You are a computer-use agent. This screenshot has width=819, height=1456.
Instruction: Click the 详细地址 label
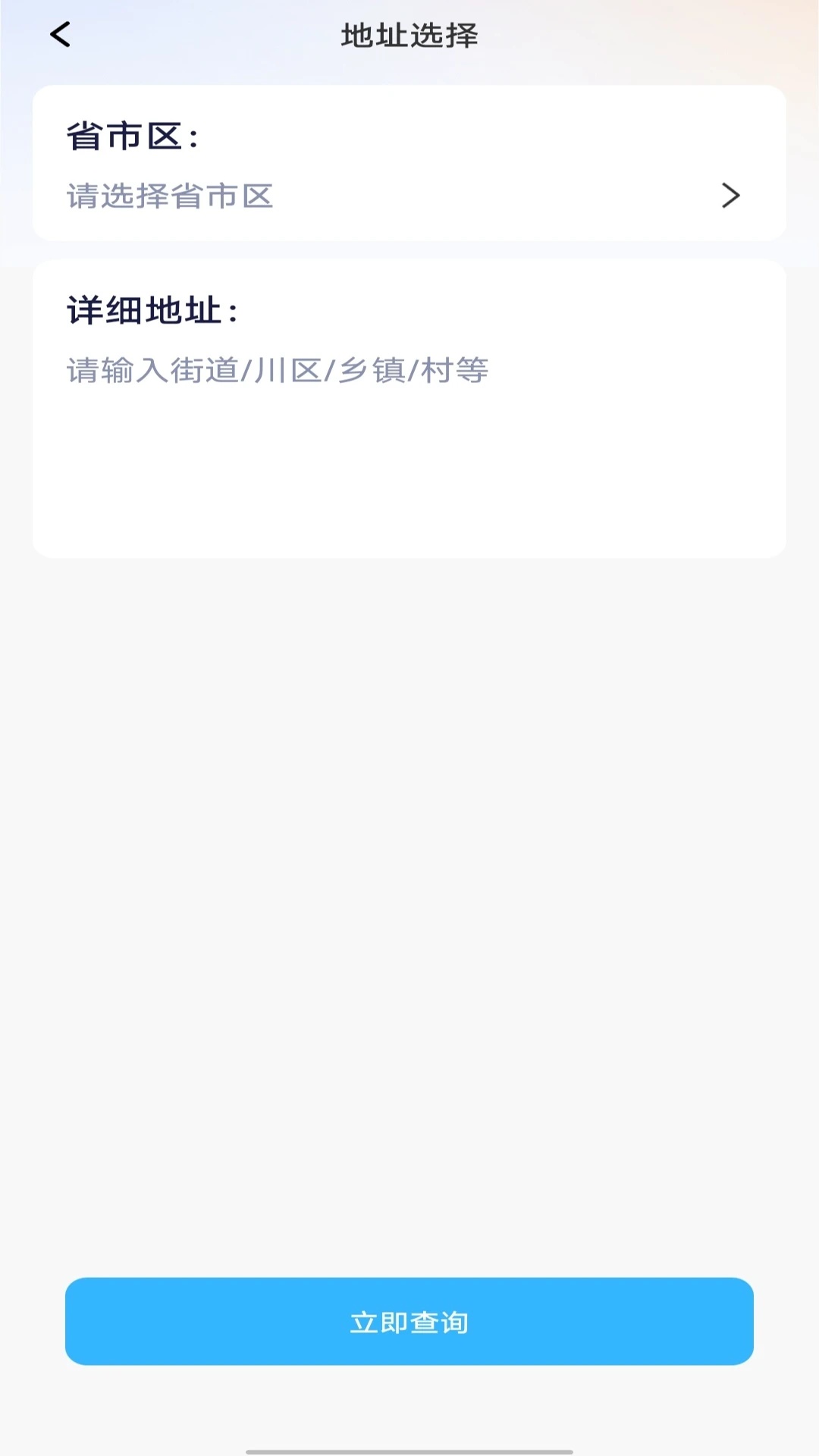pos(152,309)
